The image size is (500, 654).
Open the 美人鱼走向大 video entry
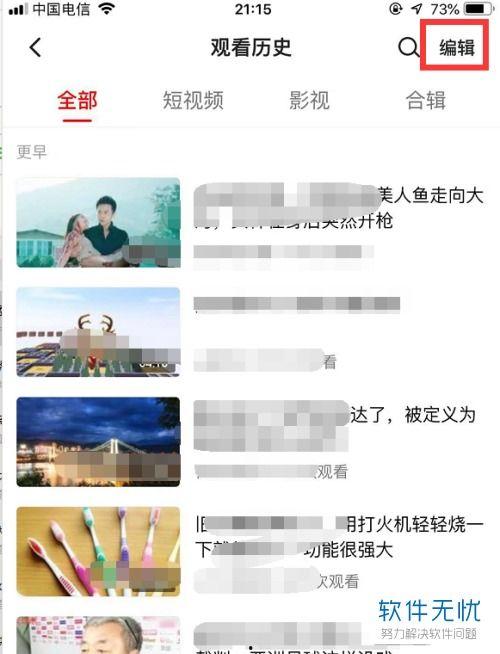[250, 223]
